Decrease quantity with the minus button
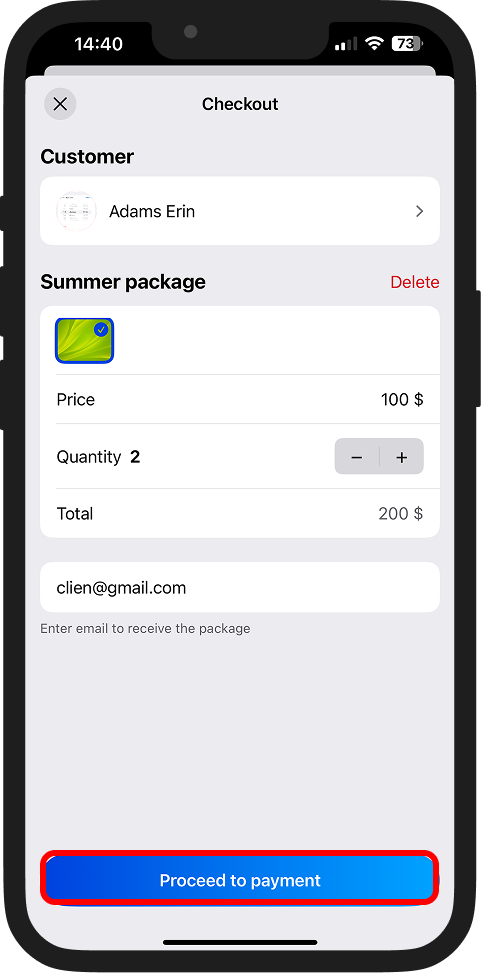The width and height of the screenshot is (481, 973). pos(357,457)
